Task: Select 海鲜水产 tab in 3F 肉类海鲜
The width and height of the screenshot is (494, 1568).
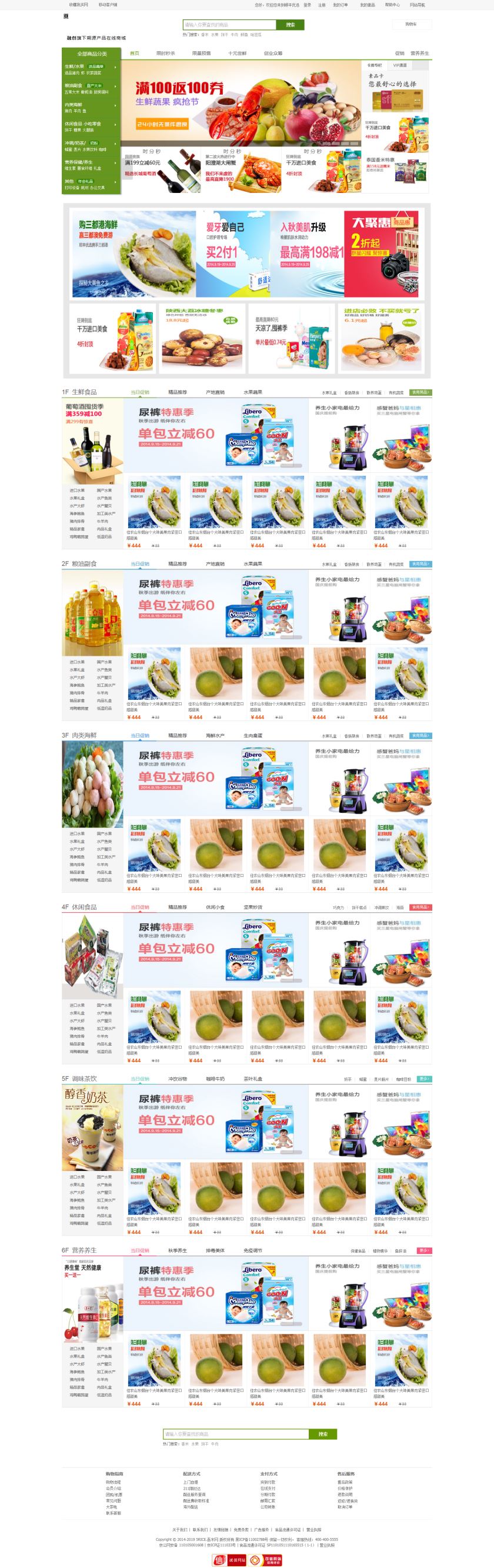Action: (215, 735)
